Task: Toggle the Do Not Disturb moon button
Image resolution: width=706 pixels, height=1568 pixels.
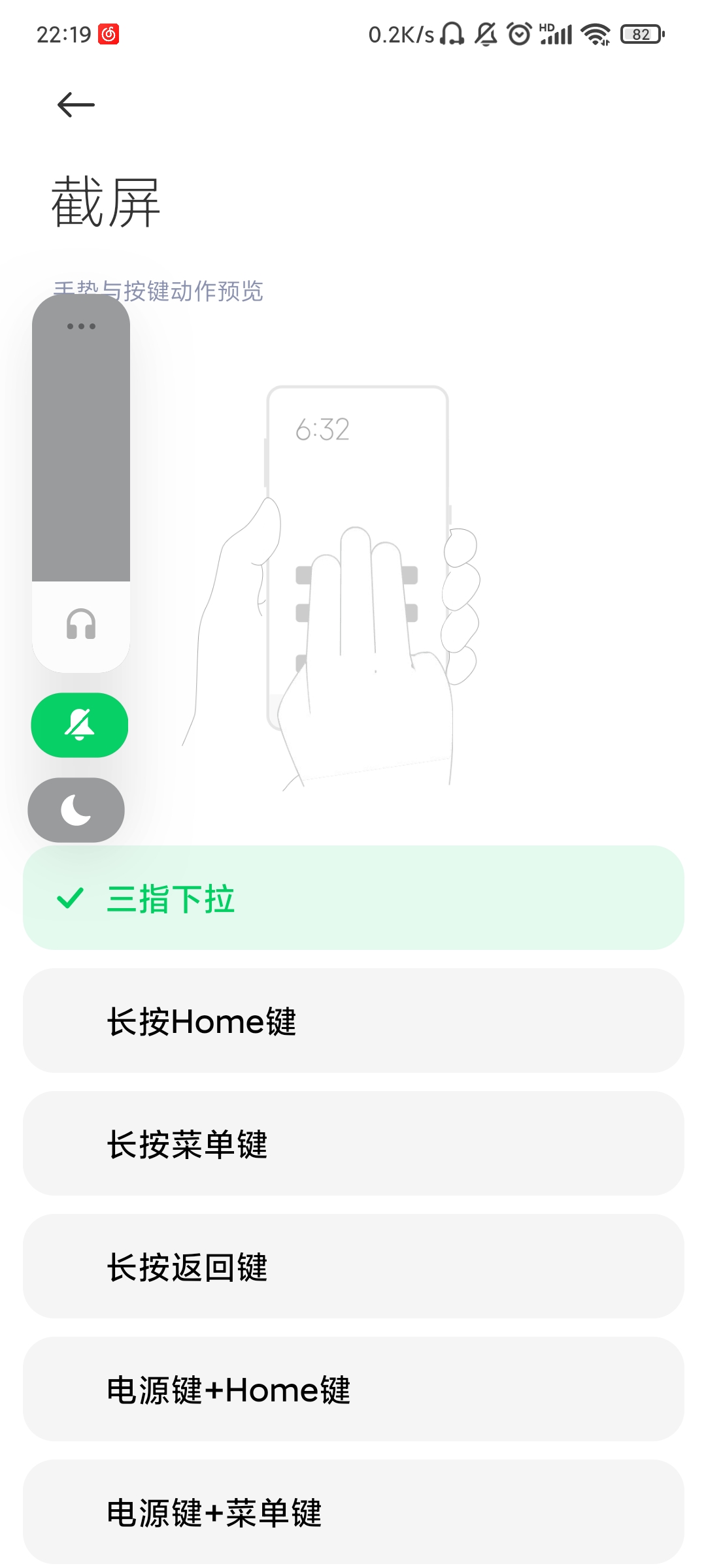Action: pos(76,810)
